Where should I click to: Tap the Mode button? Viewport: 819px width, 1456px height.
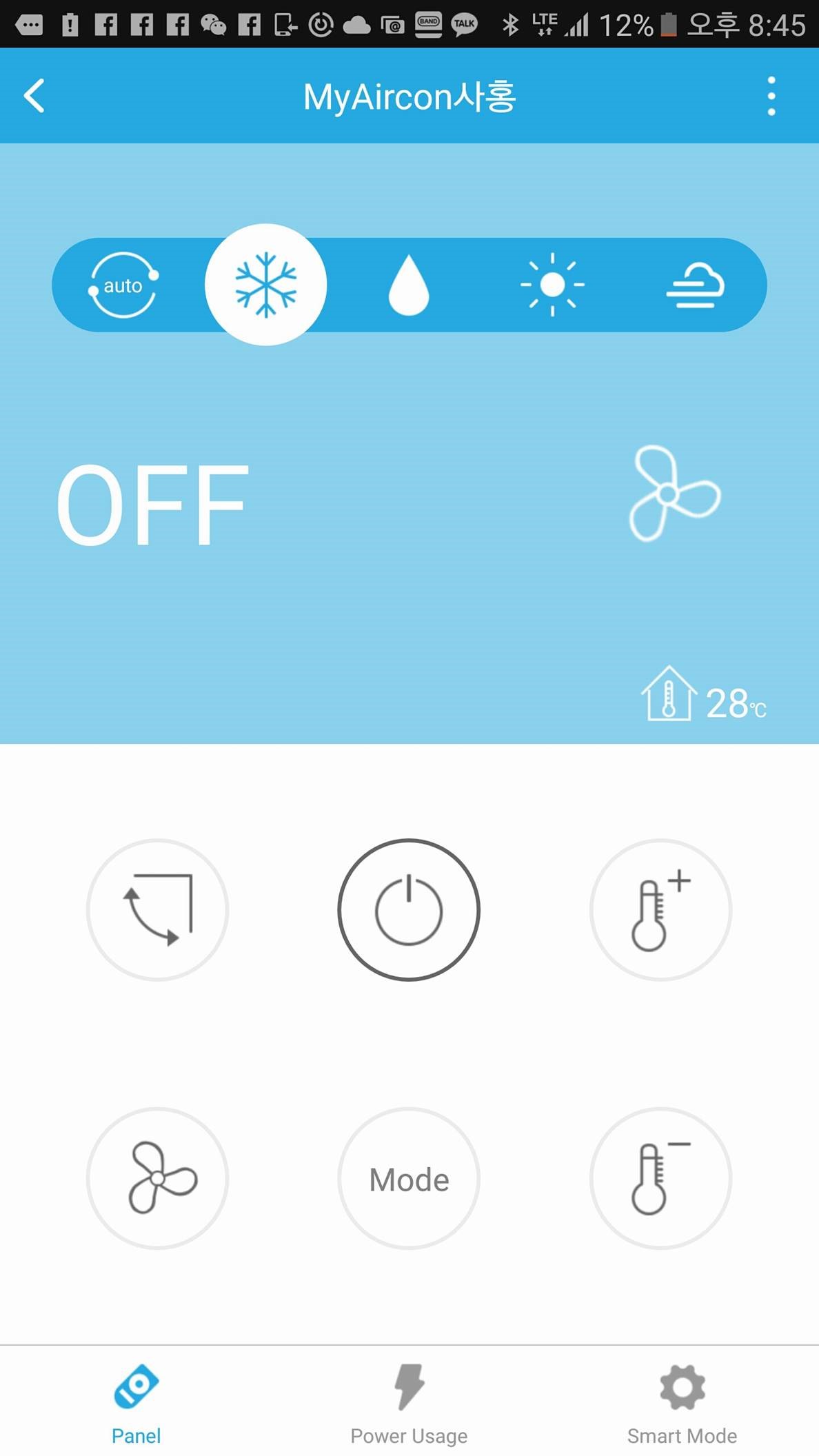pyautogui.click(x=409, y=1178)
